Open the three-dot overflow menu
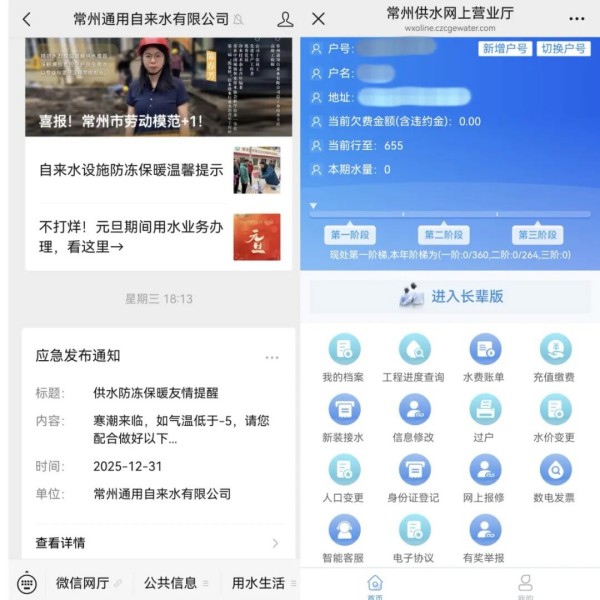This screenshot has height=600, width=600. (x=577, y=19)
